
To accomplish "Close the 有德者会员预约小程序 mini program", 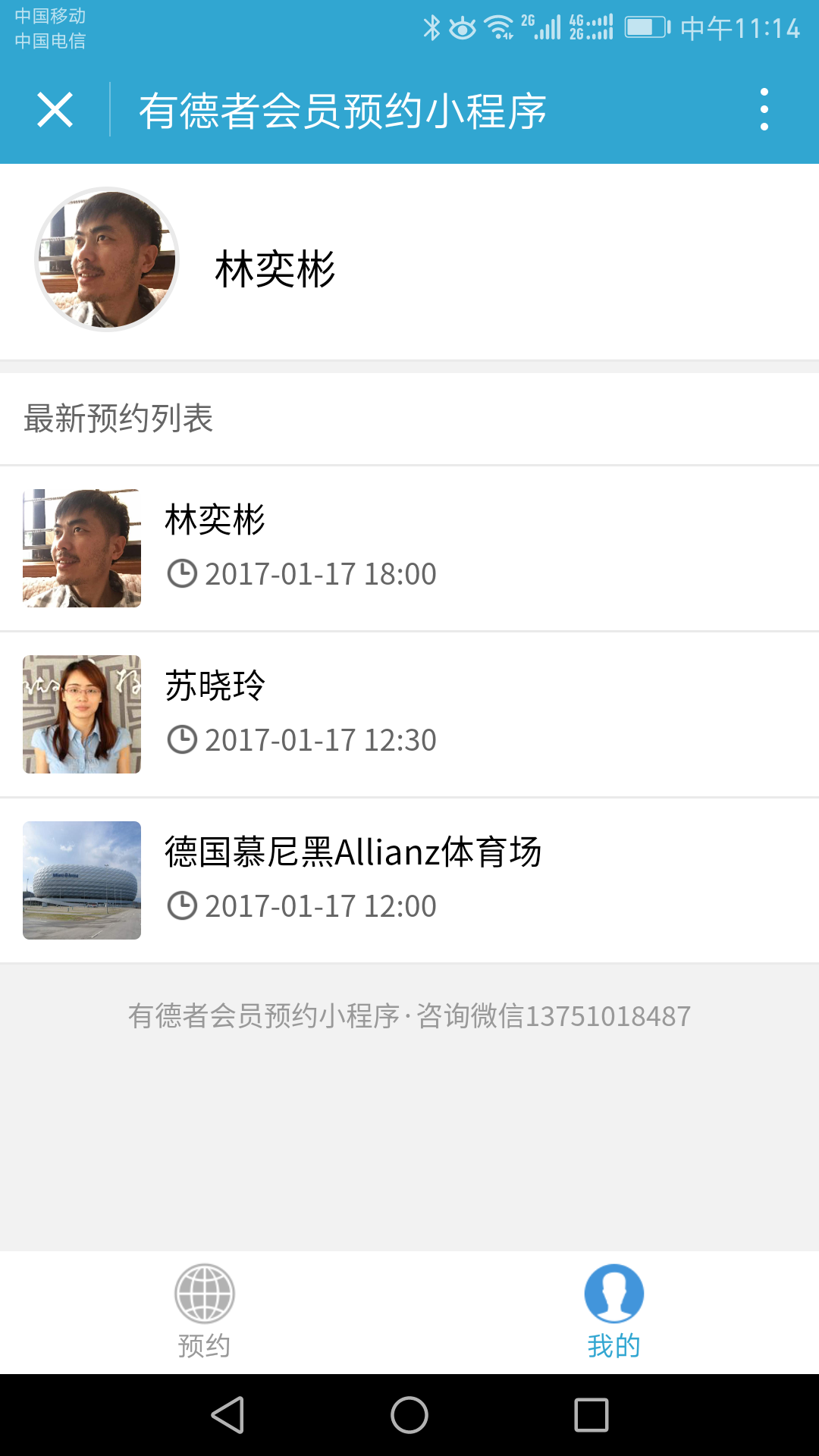I will tap(55, 110).
